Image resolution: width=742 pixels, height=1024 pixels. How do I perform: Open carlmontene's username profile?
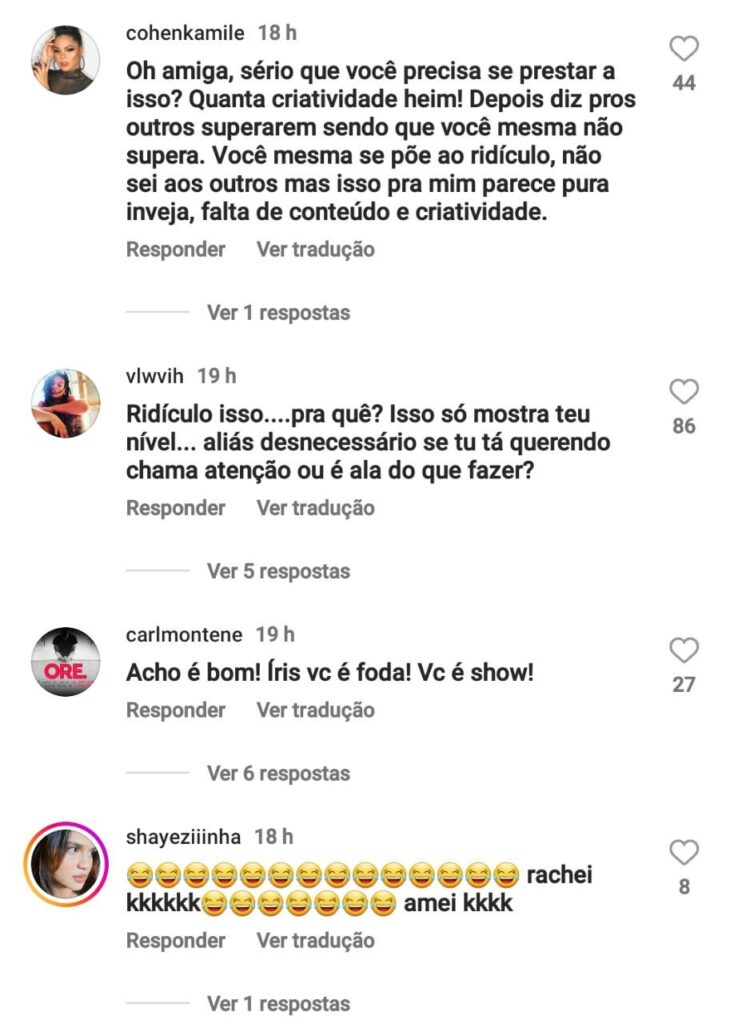click(185, 634)
